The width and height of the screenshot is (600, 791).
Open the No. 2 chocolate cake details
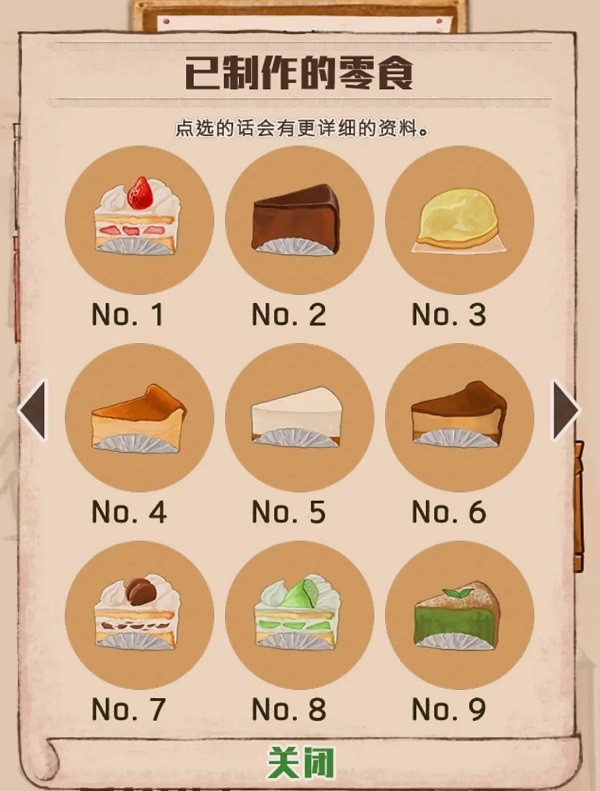click(299, 219)
